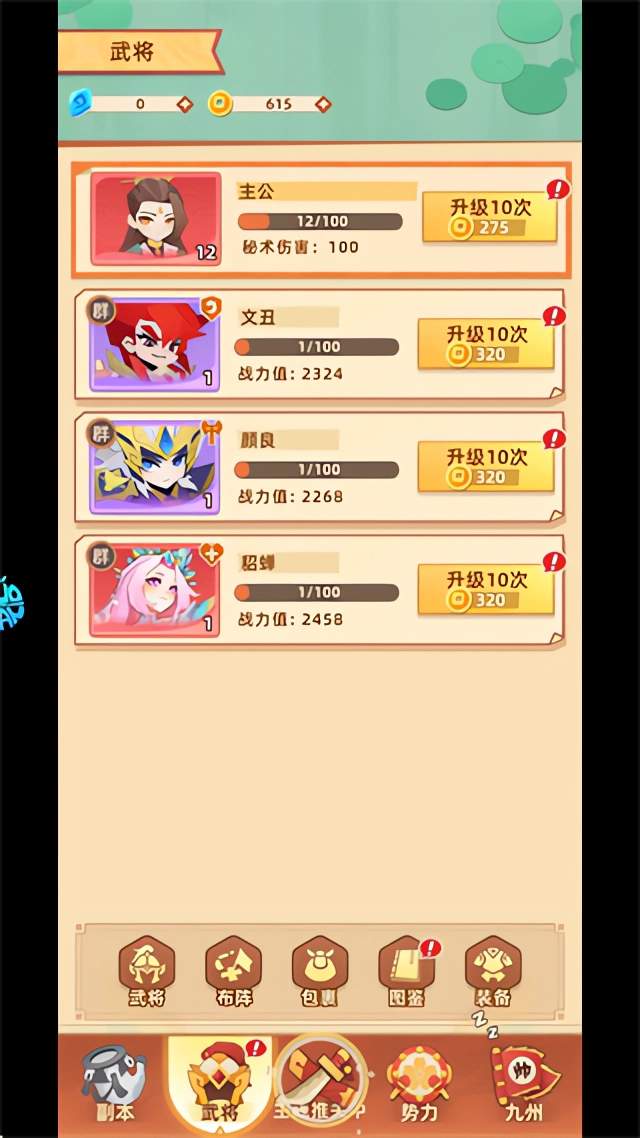The image size is (640, 1138).
Task: View 貂蝉 hero details
Action: 154,590
